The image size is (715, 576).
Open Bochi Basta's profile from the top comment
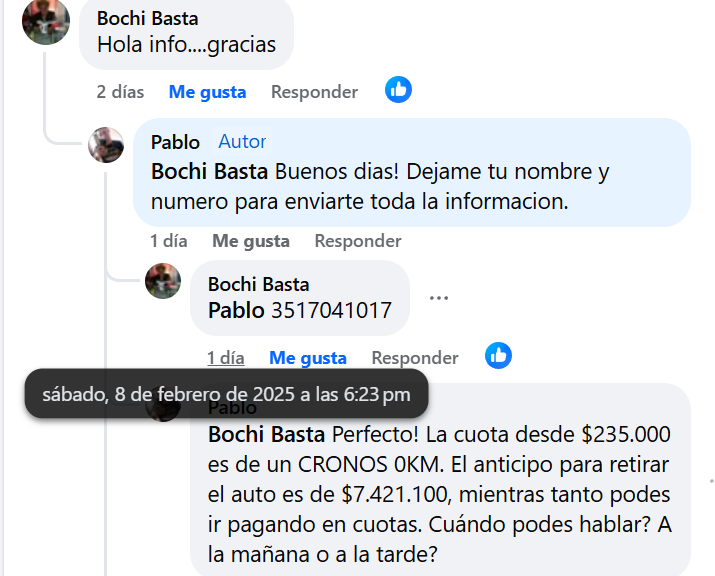[x=147, y=18]
